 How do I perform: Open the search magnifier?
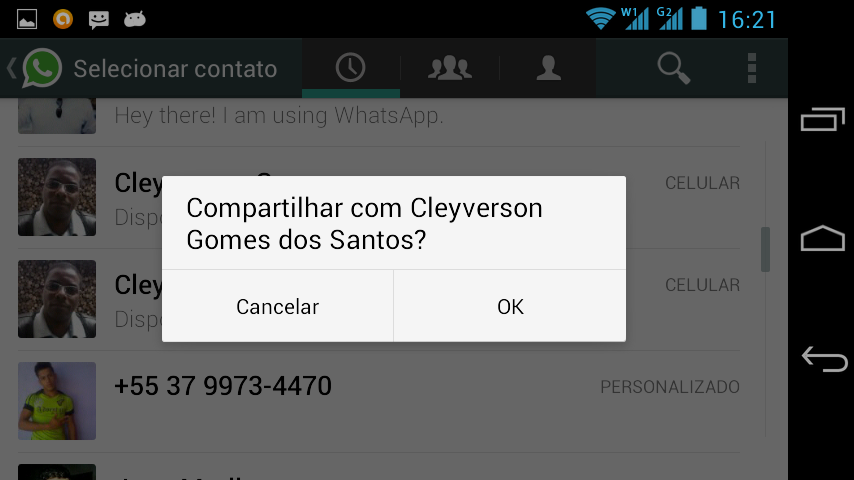pyautogui.click(x=673, y=68)
